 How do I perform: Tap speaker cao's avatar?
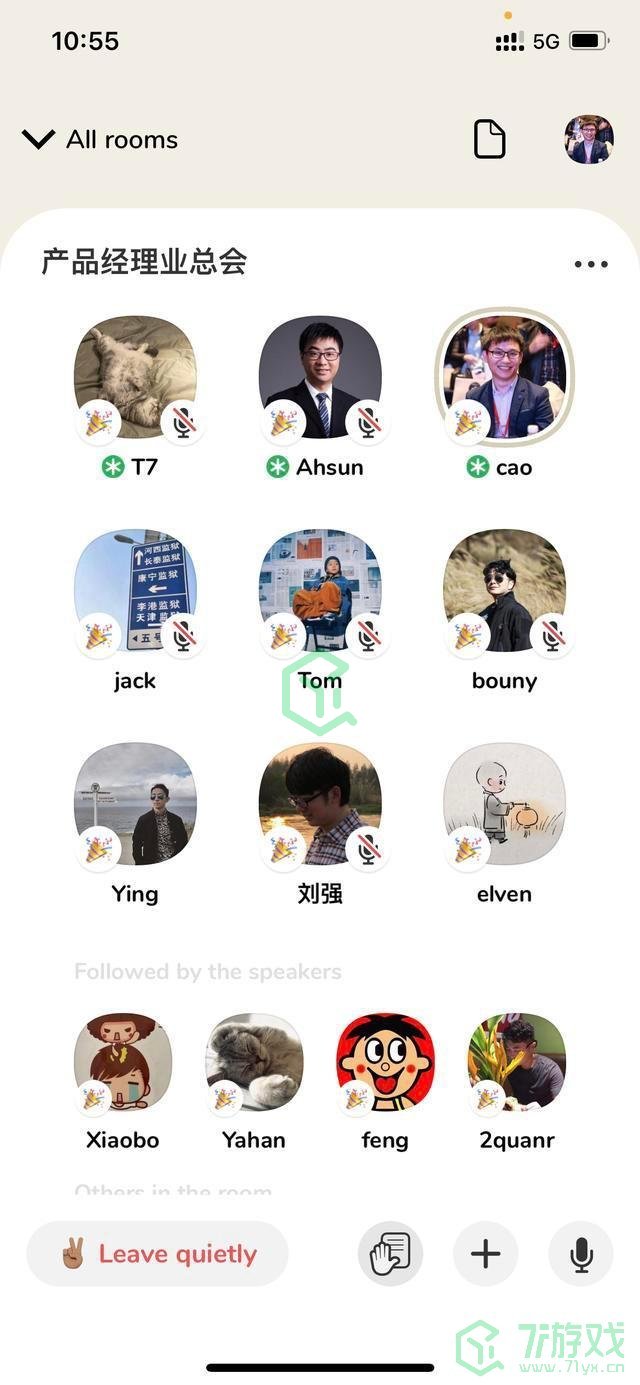click(x=505, y=377)
